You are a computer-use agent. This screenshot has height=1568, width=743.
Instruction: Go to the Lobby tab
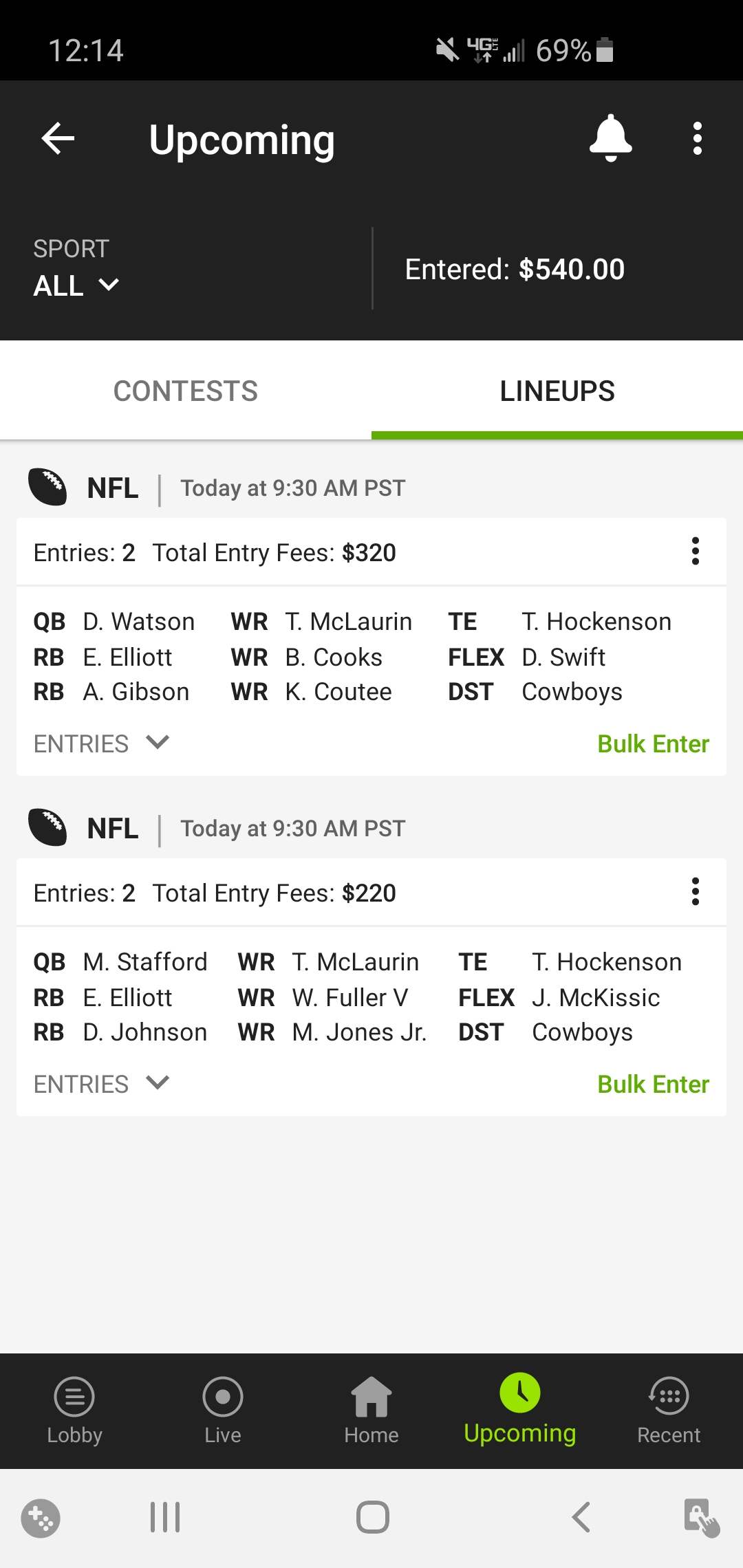point(74,1411)
